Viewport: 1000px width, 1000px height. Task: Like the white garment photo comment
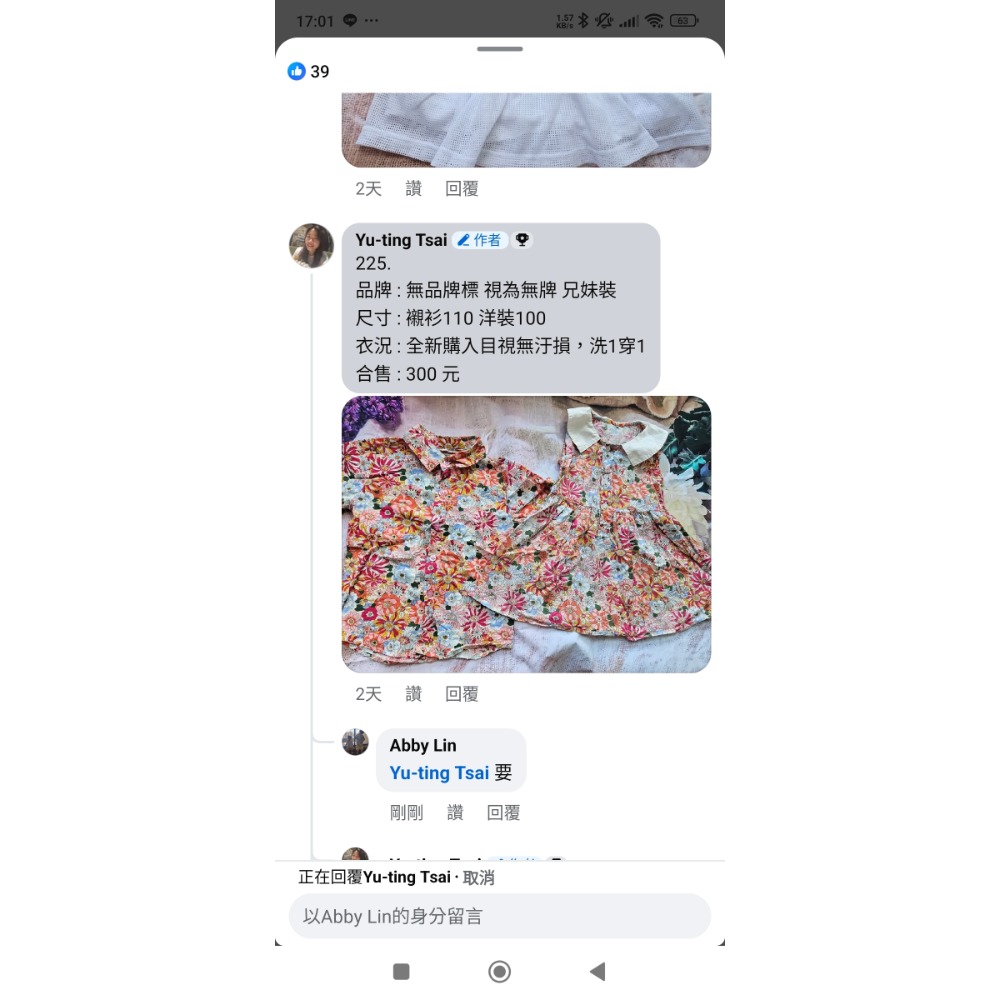414,188
